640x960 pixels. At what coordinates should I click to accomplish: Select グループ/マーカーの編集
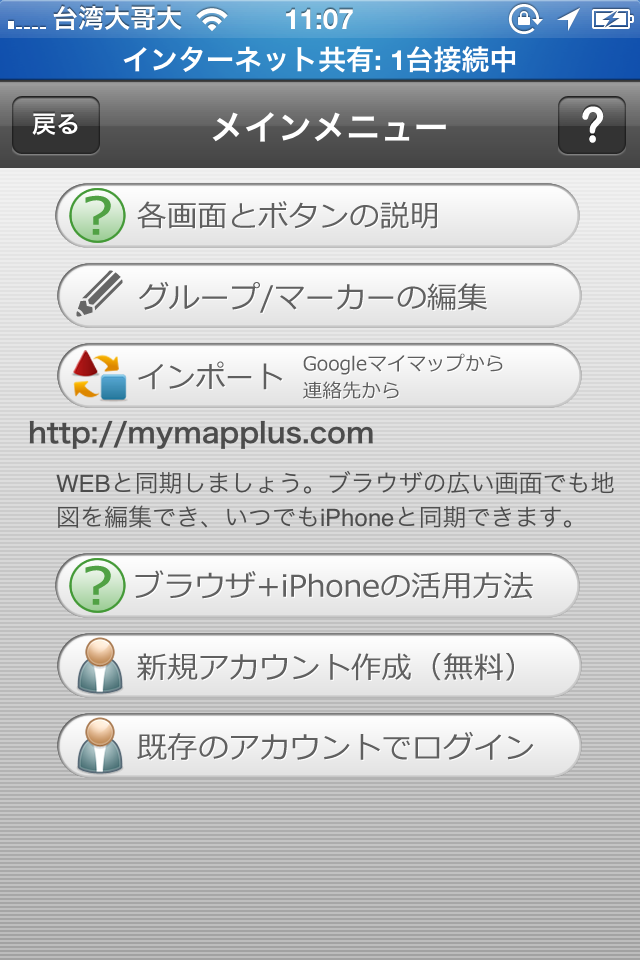point(318,296)
